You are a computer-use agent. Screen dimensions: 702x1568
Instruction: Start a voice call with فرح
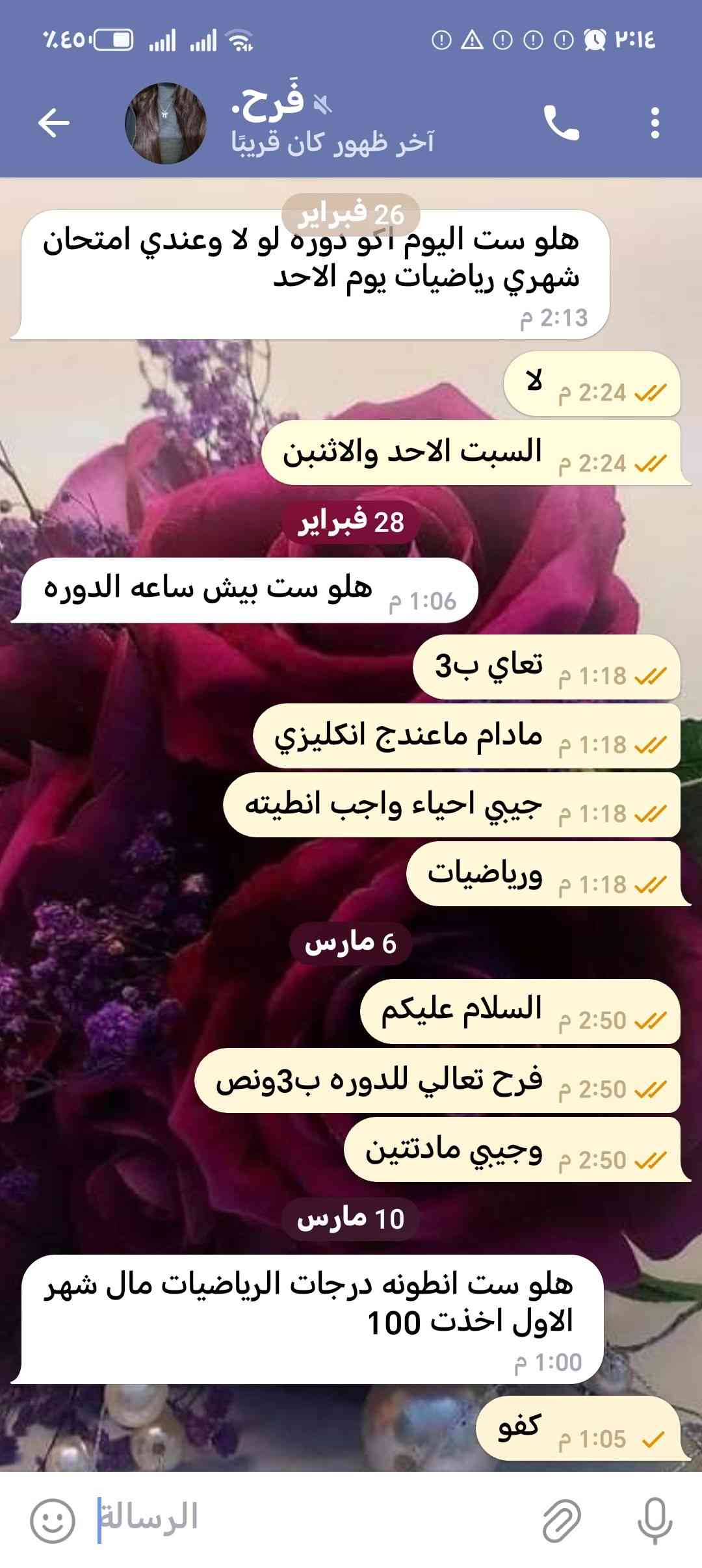(561, 123)
